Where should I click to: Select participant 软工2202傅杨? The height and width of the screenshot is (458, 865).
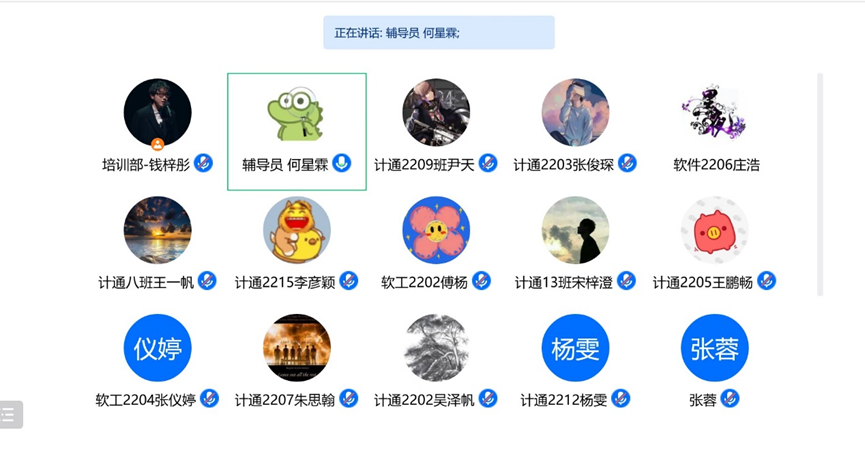coord(436,231)
